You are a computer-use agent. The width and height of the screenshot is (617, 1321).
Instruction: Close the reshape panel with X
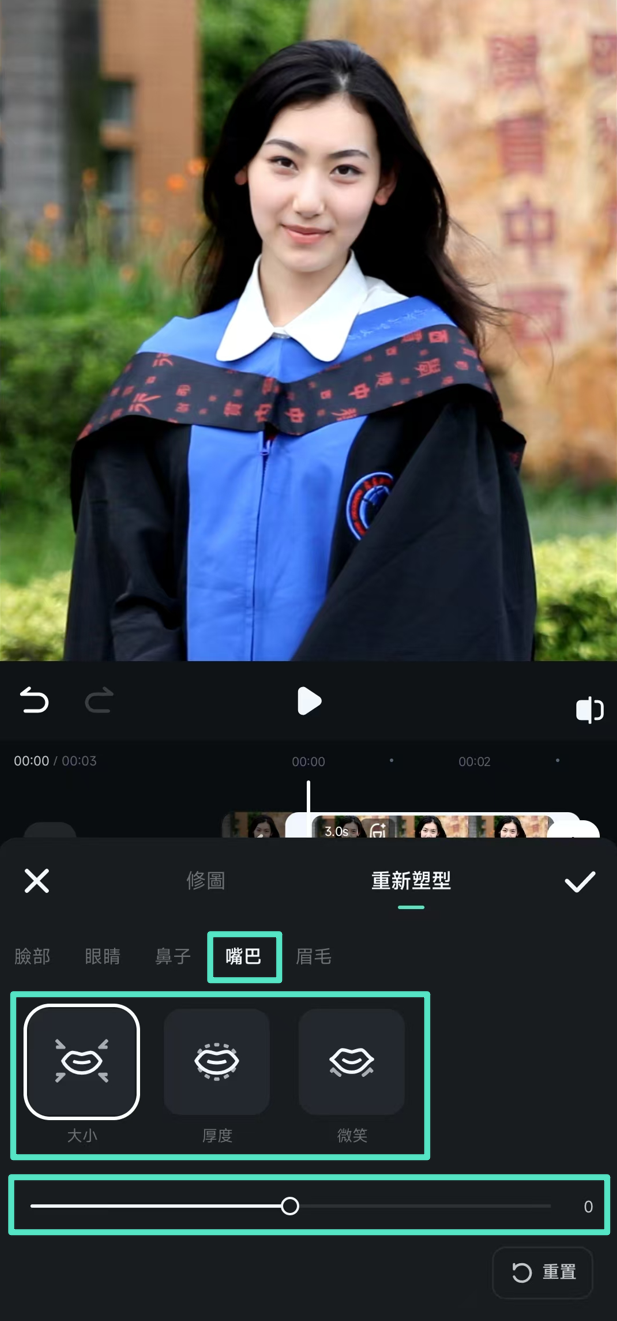[37, 881]
